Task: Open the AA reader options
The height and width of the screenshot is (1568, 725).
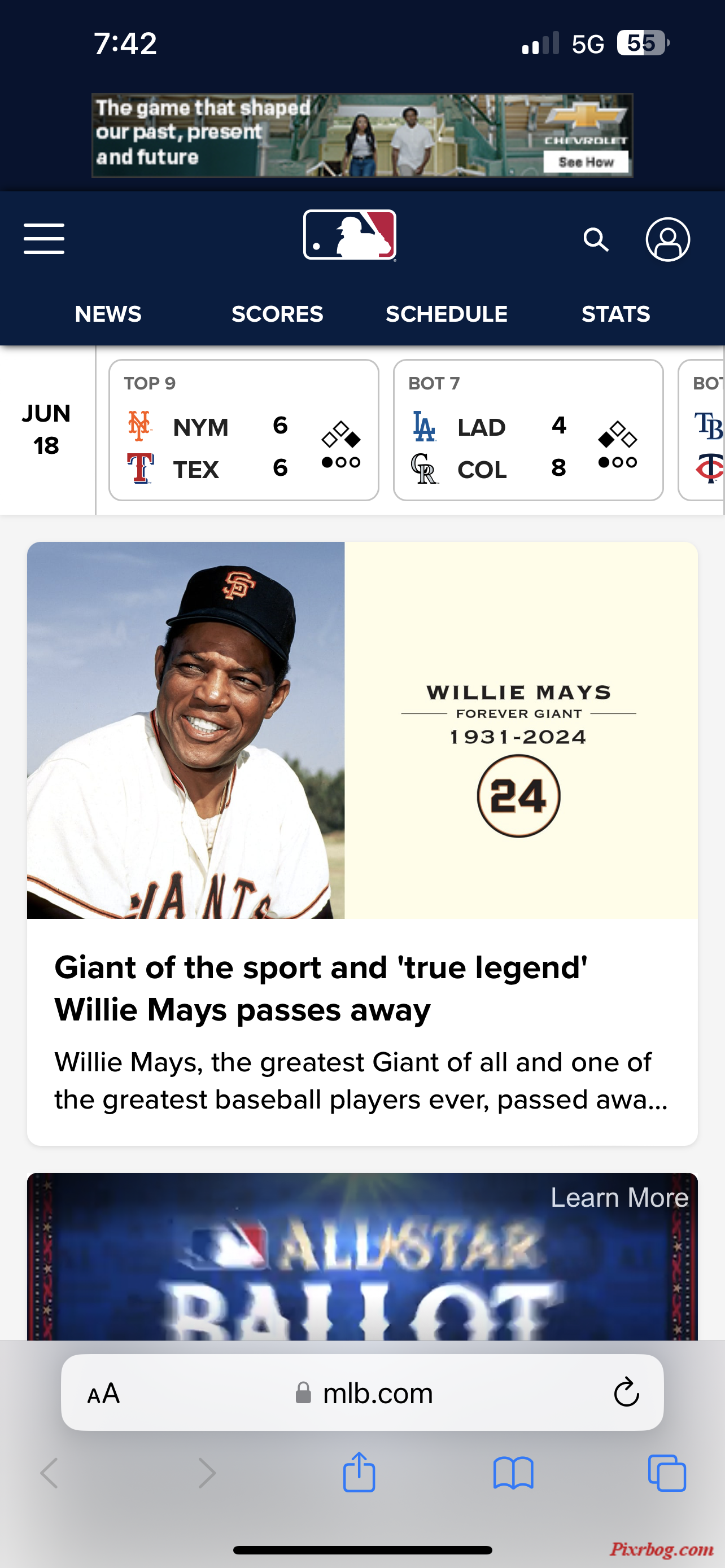Action: pos(103,1393)
